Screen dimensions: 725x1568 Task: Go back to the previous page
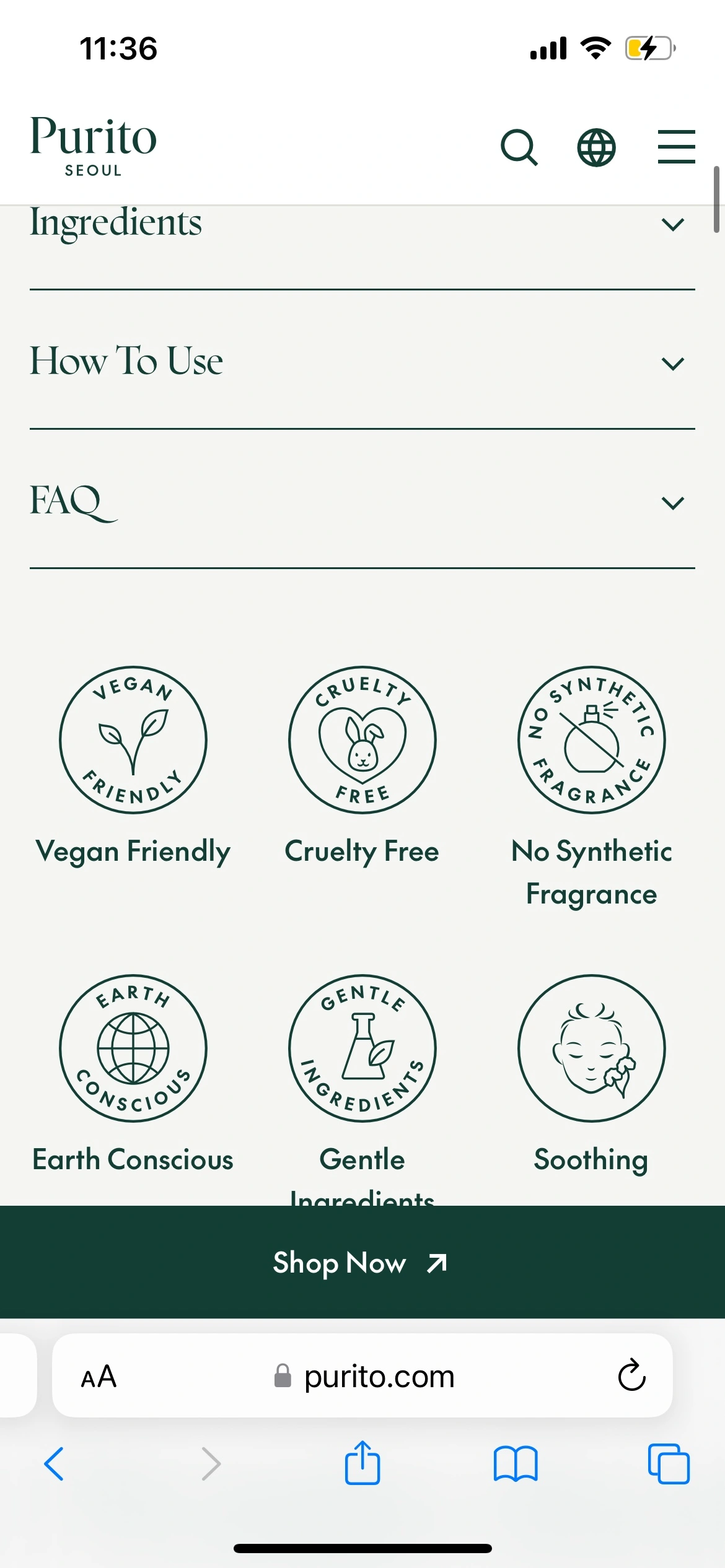[54, 1464]
